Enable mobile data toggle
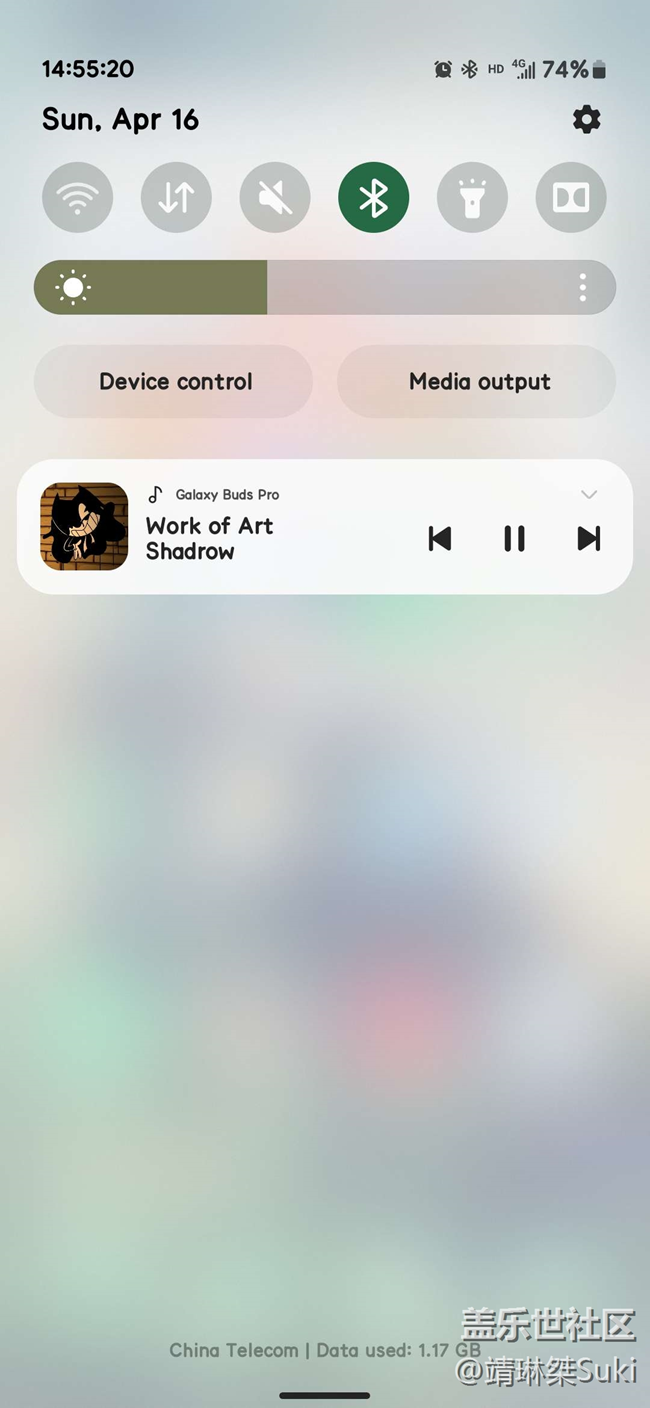650x1408 pixels. 176,197
